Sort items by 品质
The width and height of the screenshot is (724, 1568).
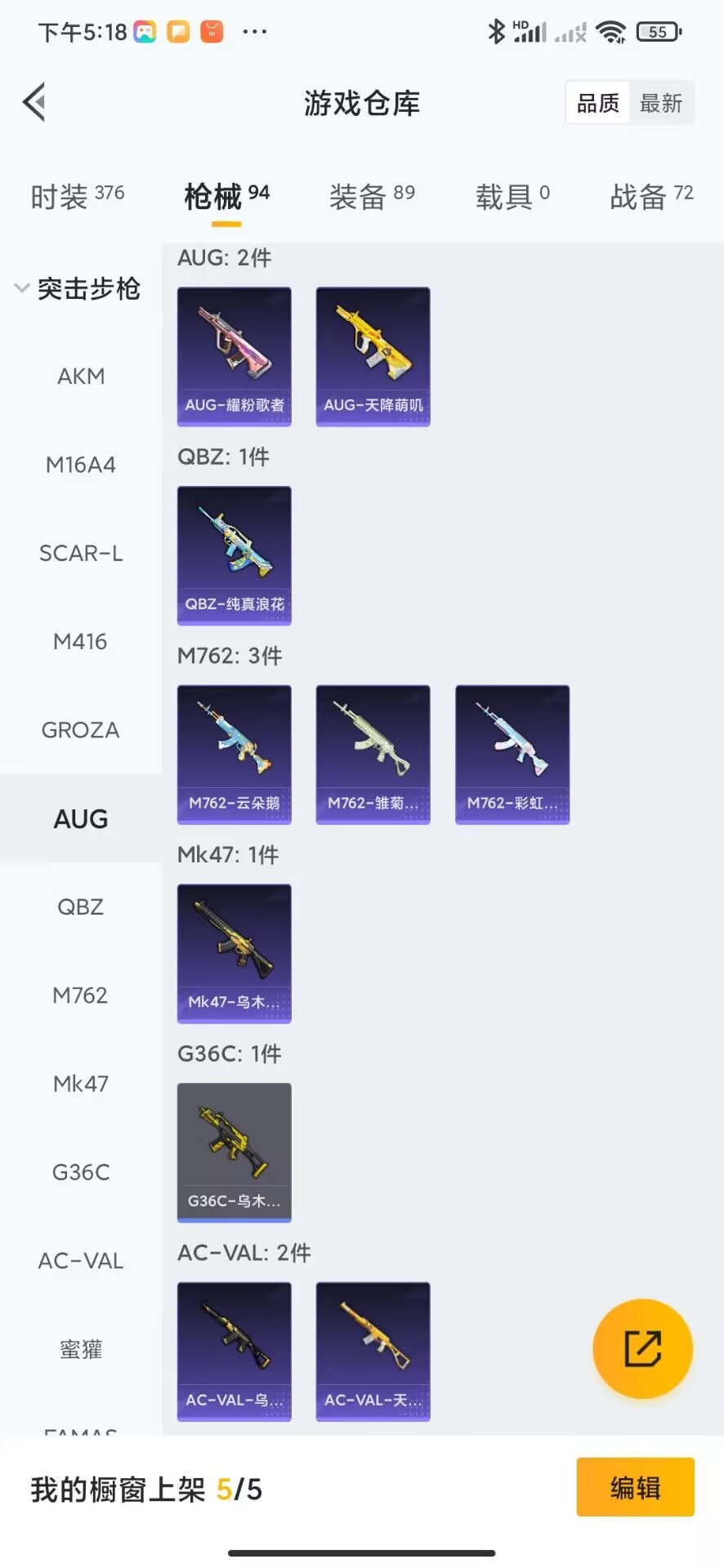tap(598, 104)
